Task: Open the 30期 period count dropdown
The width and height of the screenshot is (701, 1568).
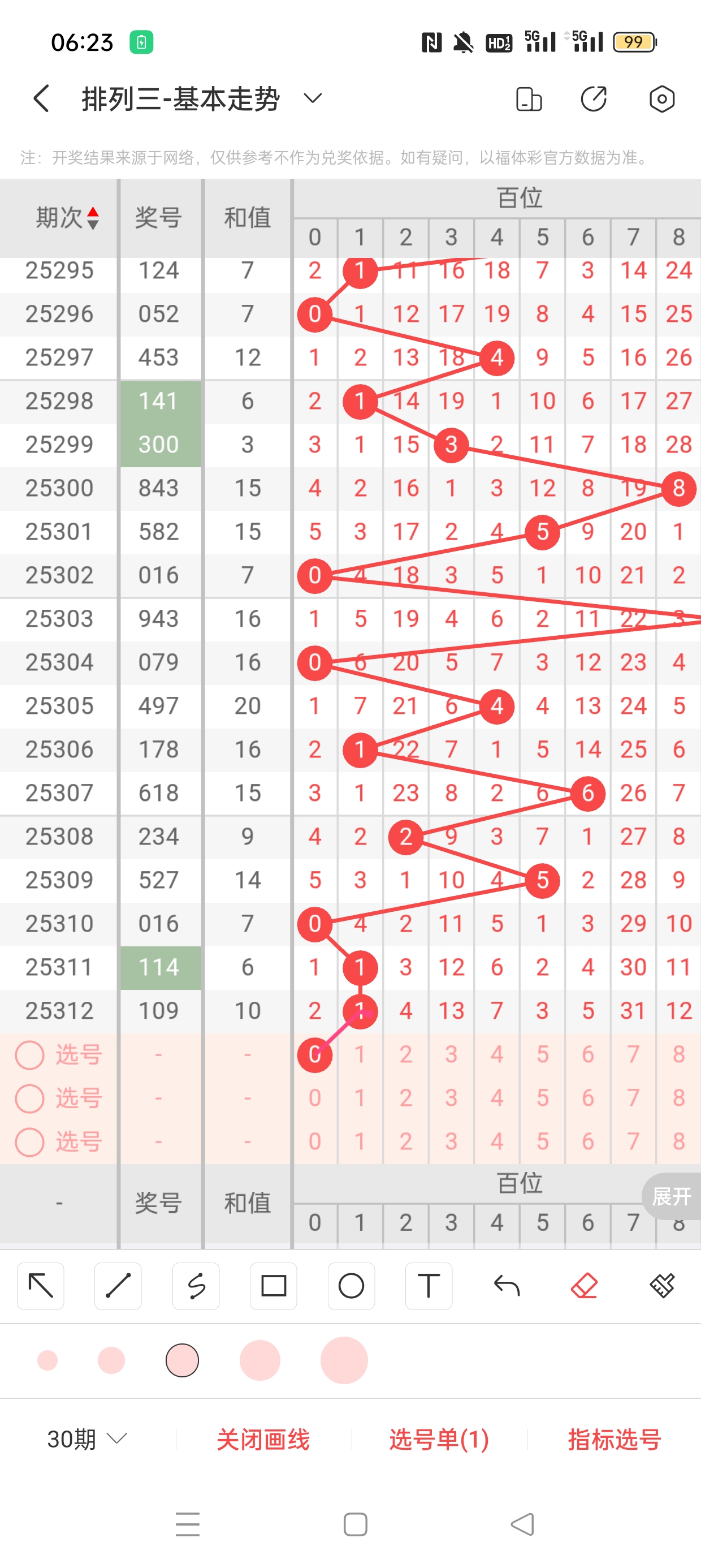Action: (87, 1439)
